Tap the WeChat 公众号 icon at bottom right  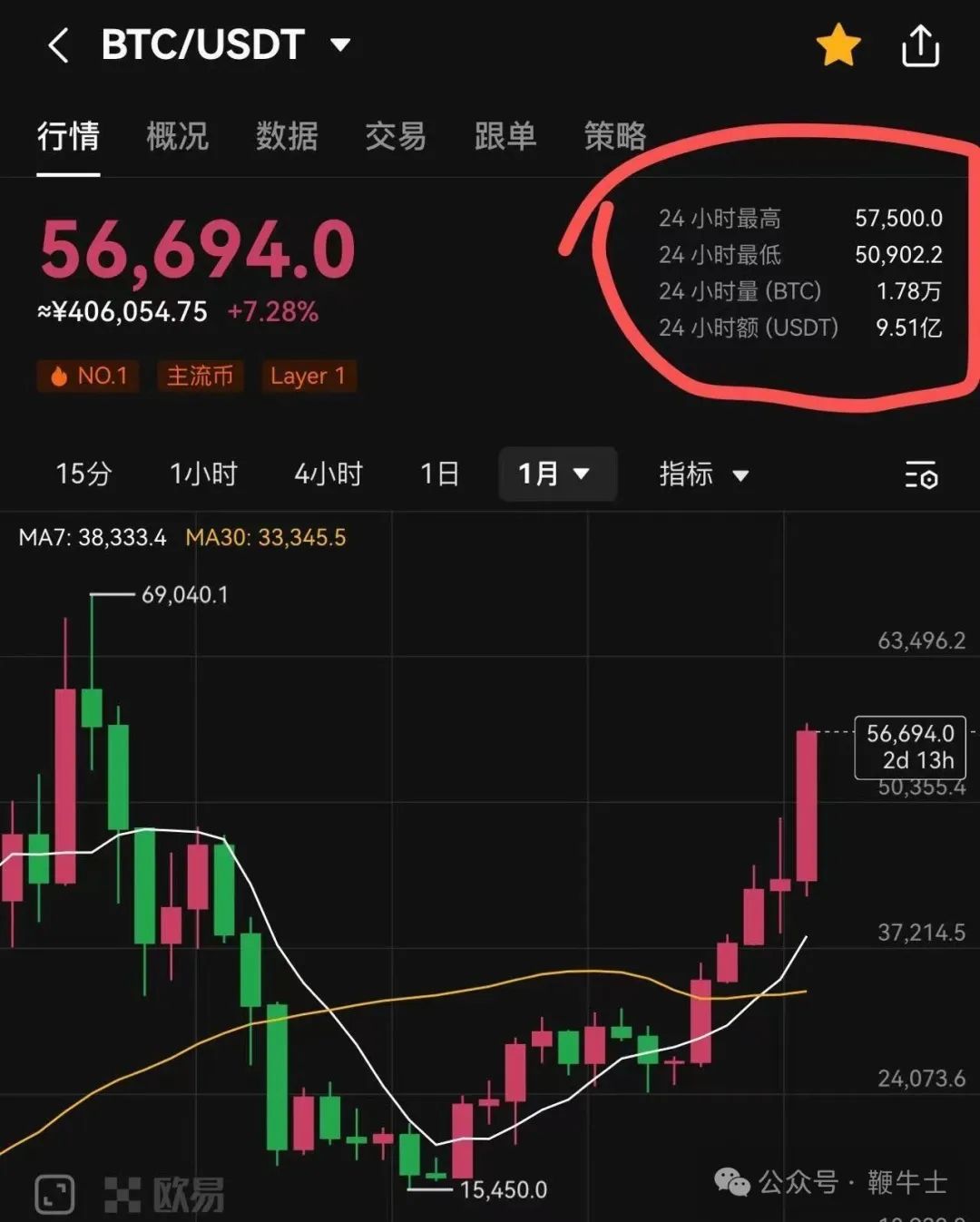tap(731, 1181)
